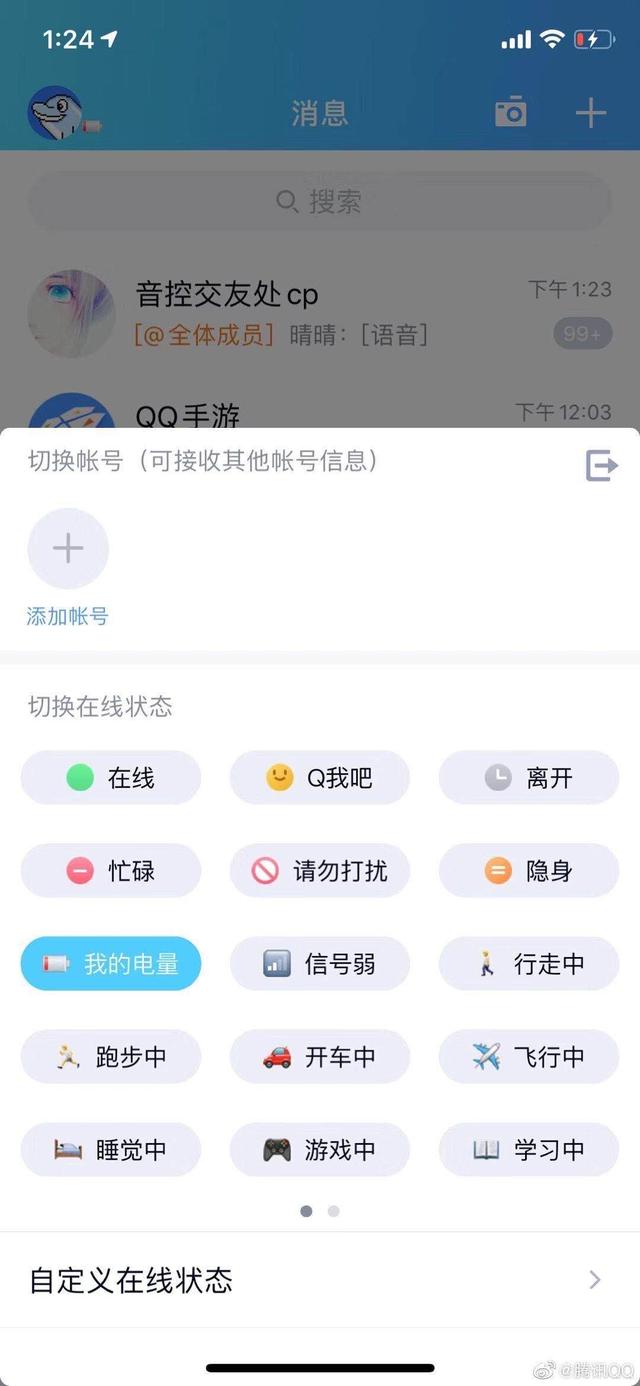Switch status to 离开
Image resolution: width=640 pixels, height=1386 pixels.
tap(529, 777)
